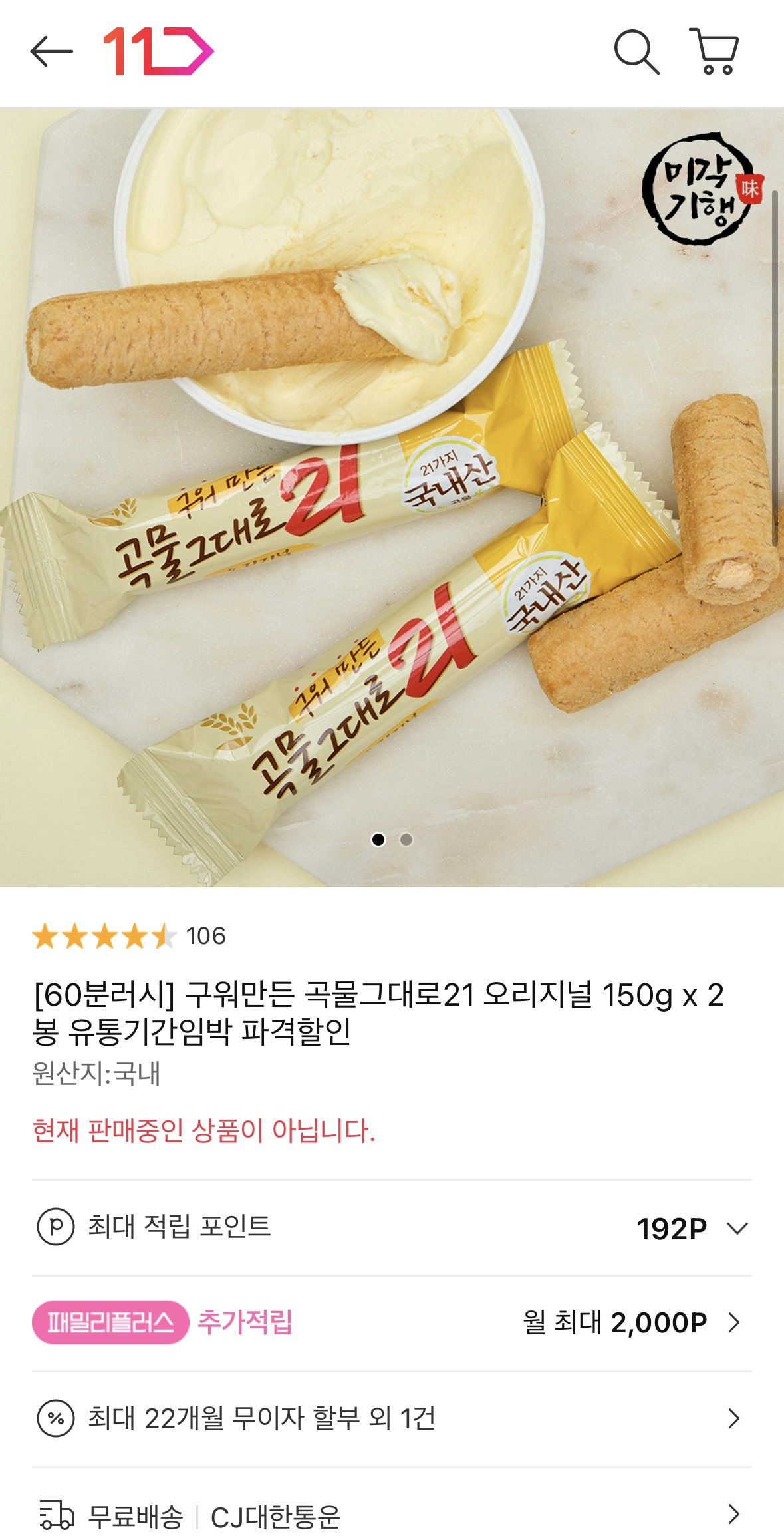The height and width of the screenshot is (1538, 784).
Task: Open the 패밀리플러스 추가적립 row
Action: pos(392,1322)
